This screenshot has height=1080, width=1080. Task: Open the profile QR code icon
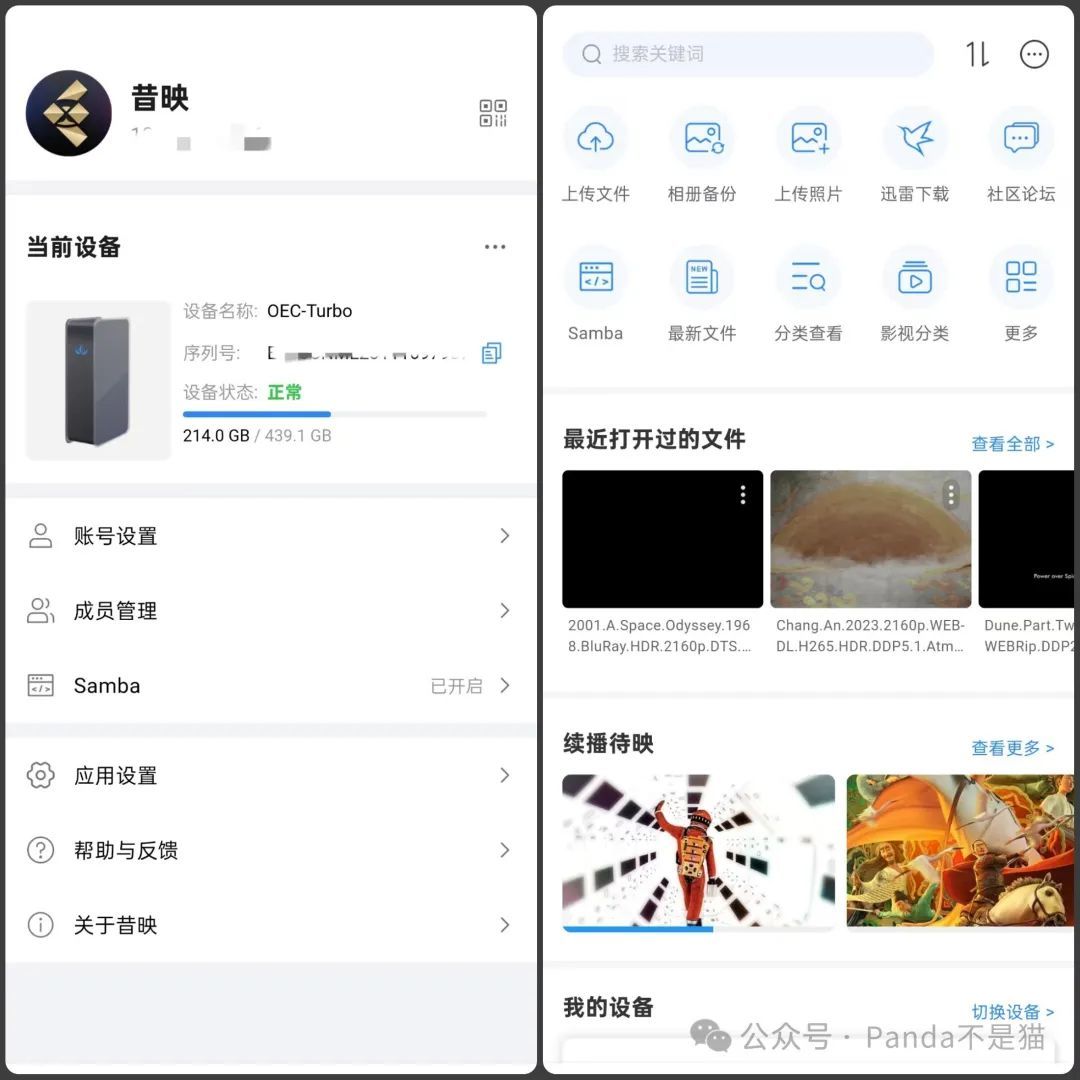point(493,113)
